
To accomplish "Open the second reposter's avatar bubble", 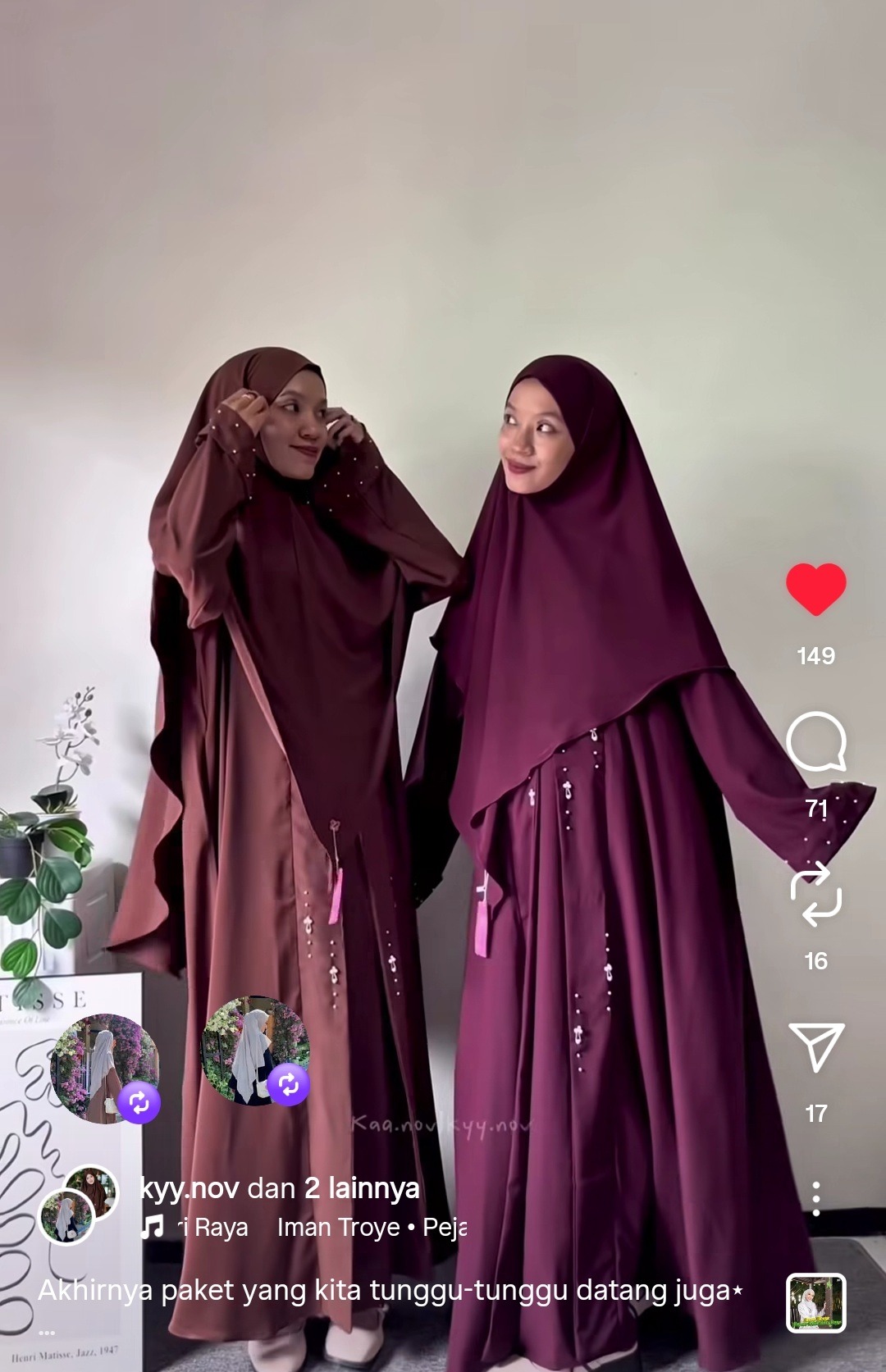I will point(254,1051).
